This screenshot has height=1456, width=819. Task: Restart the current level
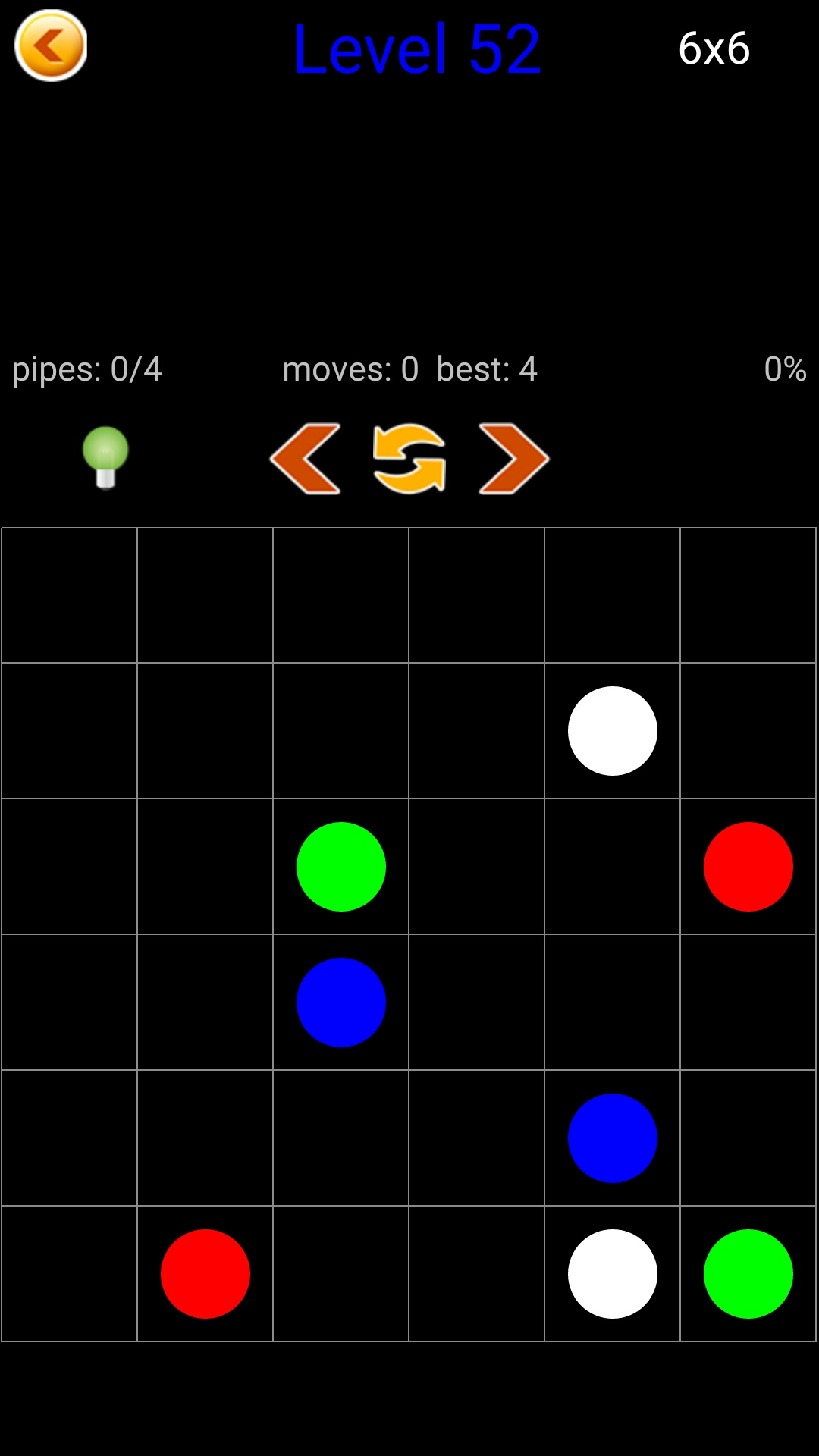[x=409, y=459]
